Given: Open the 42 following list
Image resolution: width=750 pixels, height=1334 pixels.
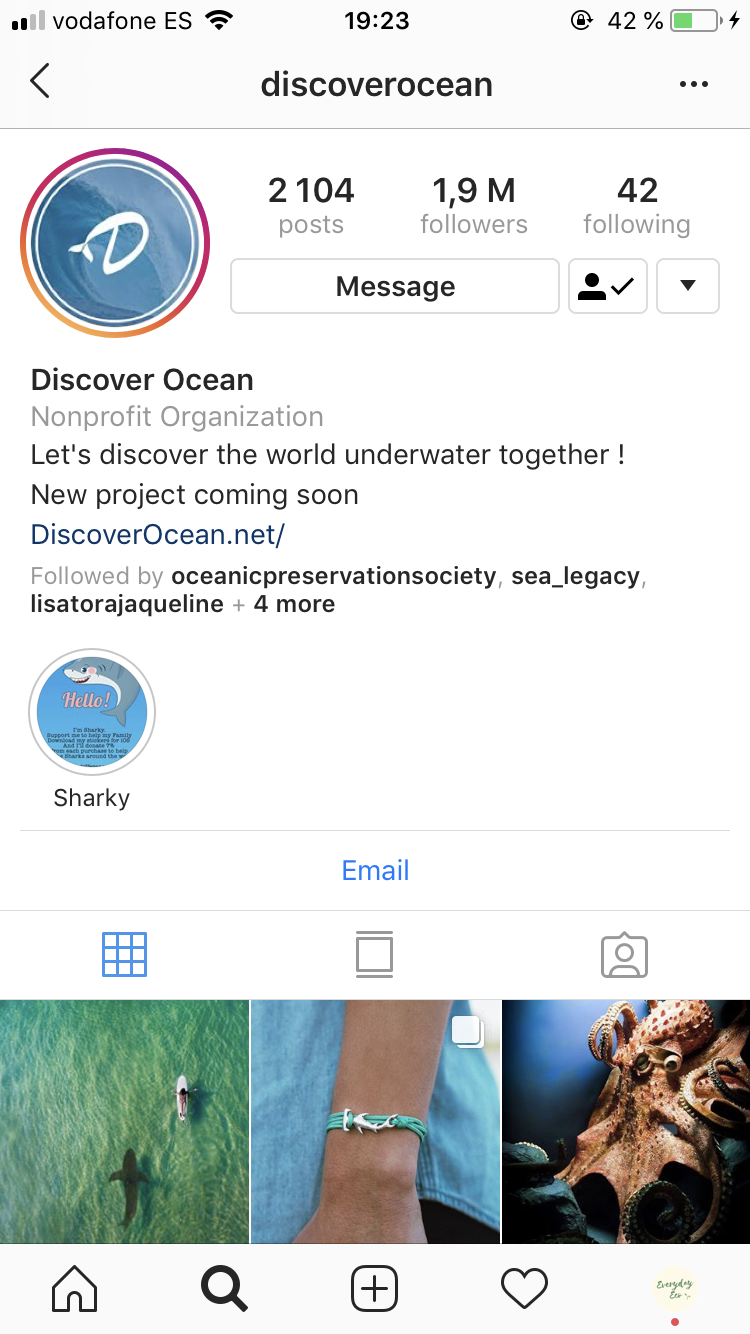Looking at the screenshot, I should [637, 206].
